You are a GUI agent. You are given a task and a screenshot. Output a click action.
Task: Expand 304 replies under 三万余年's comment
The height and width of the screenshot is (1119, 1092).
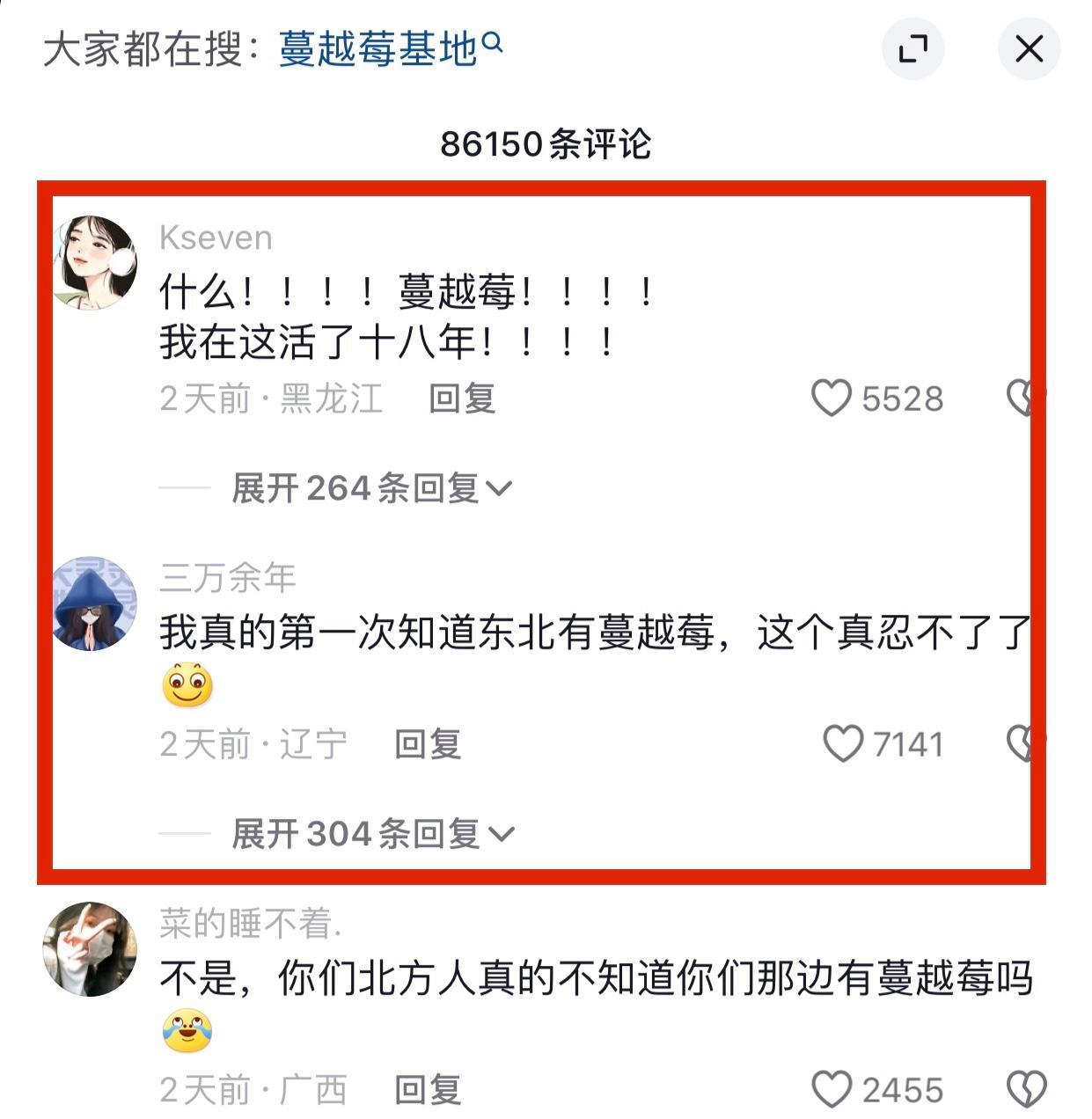[371, 834]
